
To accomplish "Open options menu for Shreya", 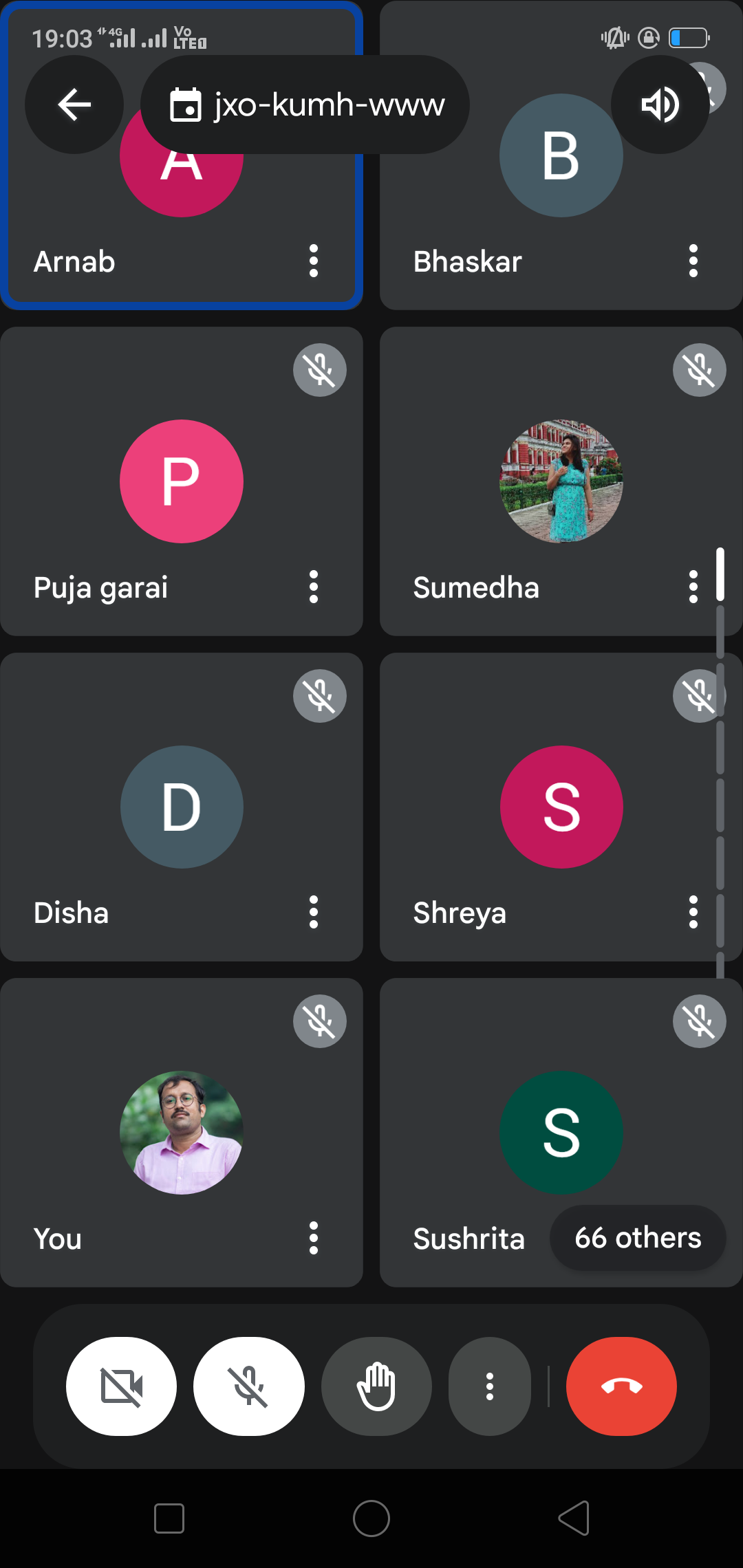I will [x=693, y=913].
